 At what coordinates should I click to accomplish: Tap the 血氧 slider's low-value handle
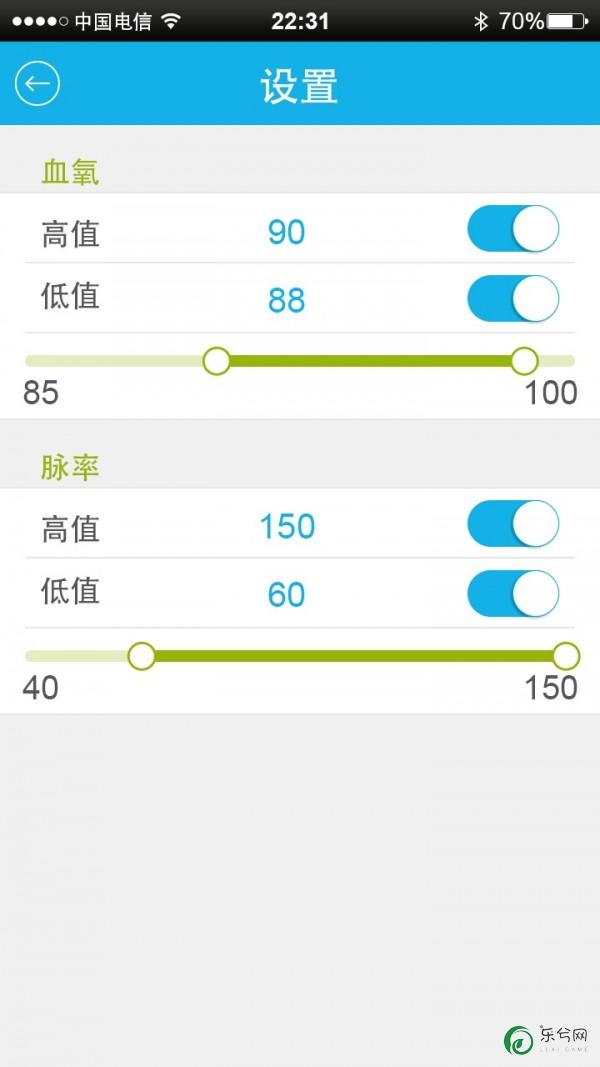coord(217,361)
